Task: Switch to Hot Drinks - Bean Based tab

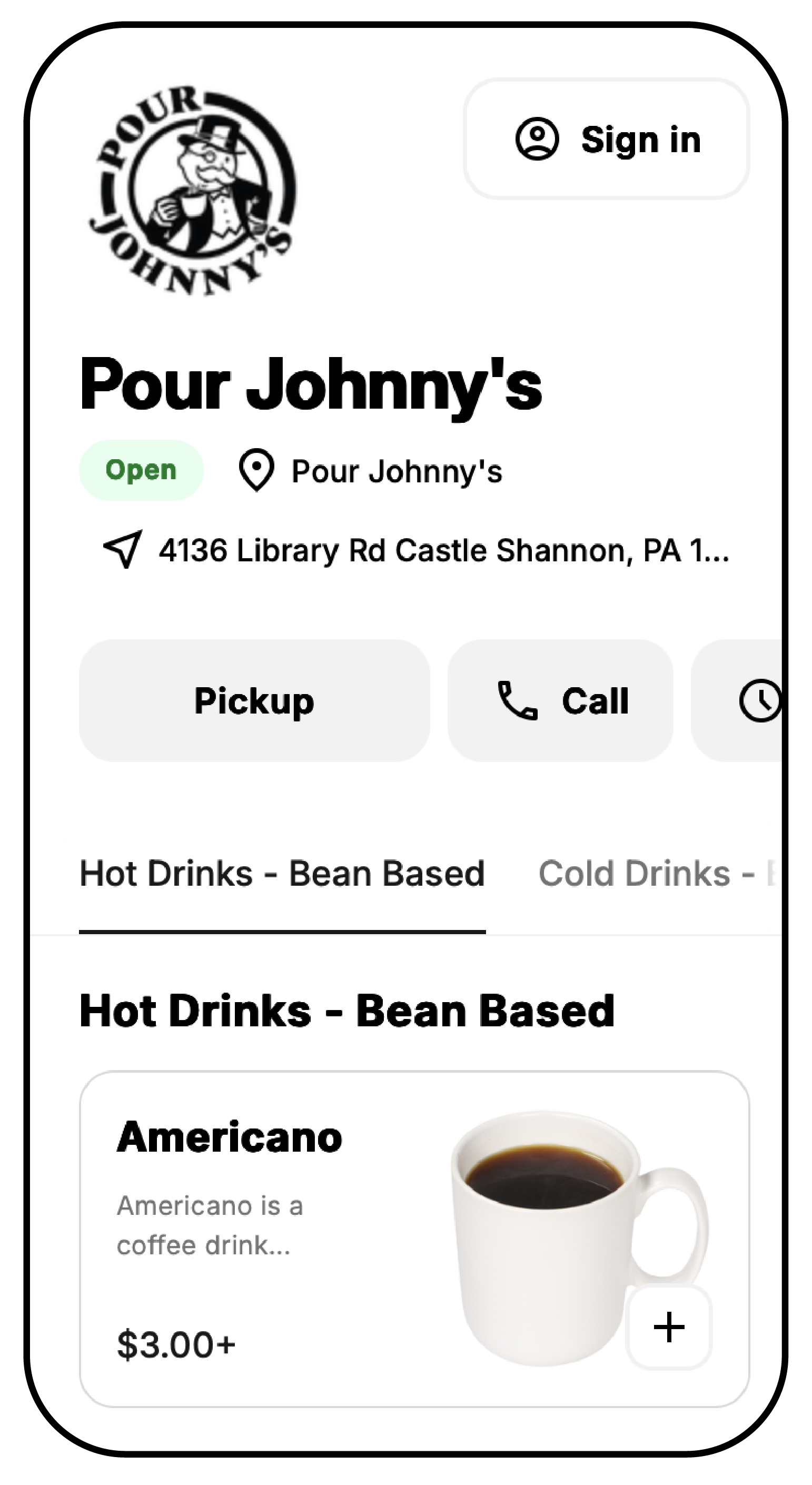Action: [x=282, y=874]
